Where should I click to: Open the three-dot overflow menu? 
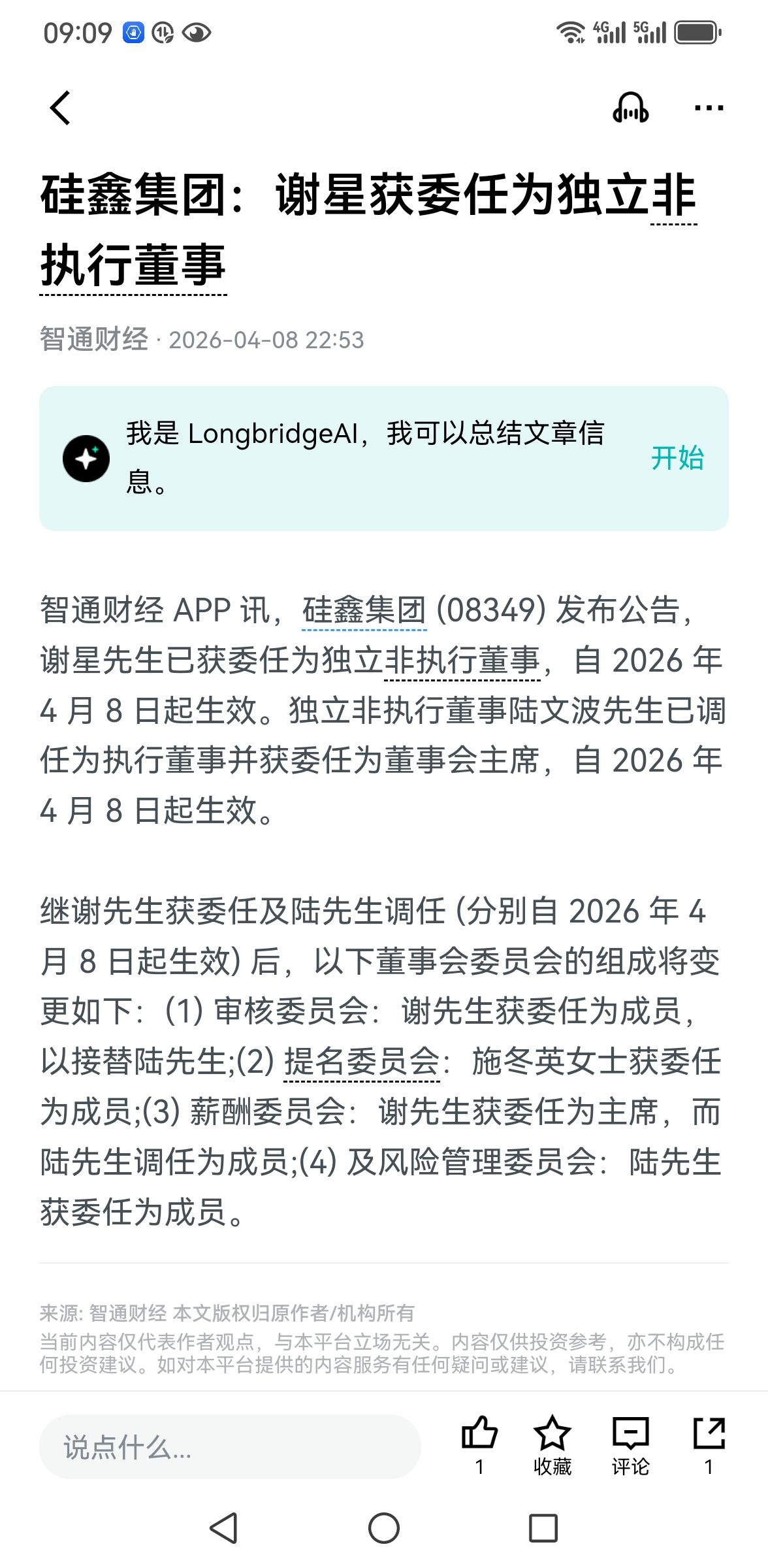(x=709, y=108)
